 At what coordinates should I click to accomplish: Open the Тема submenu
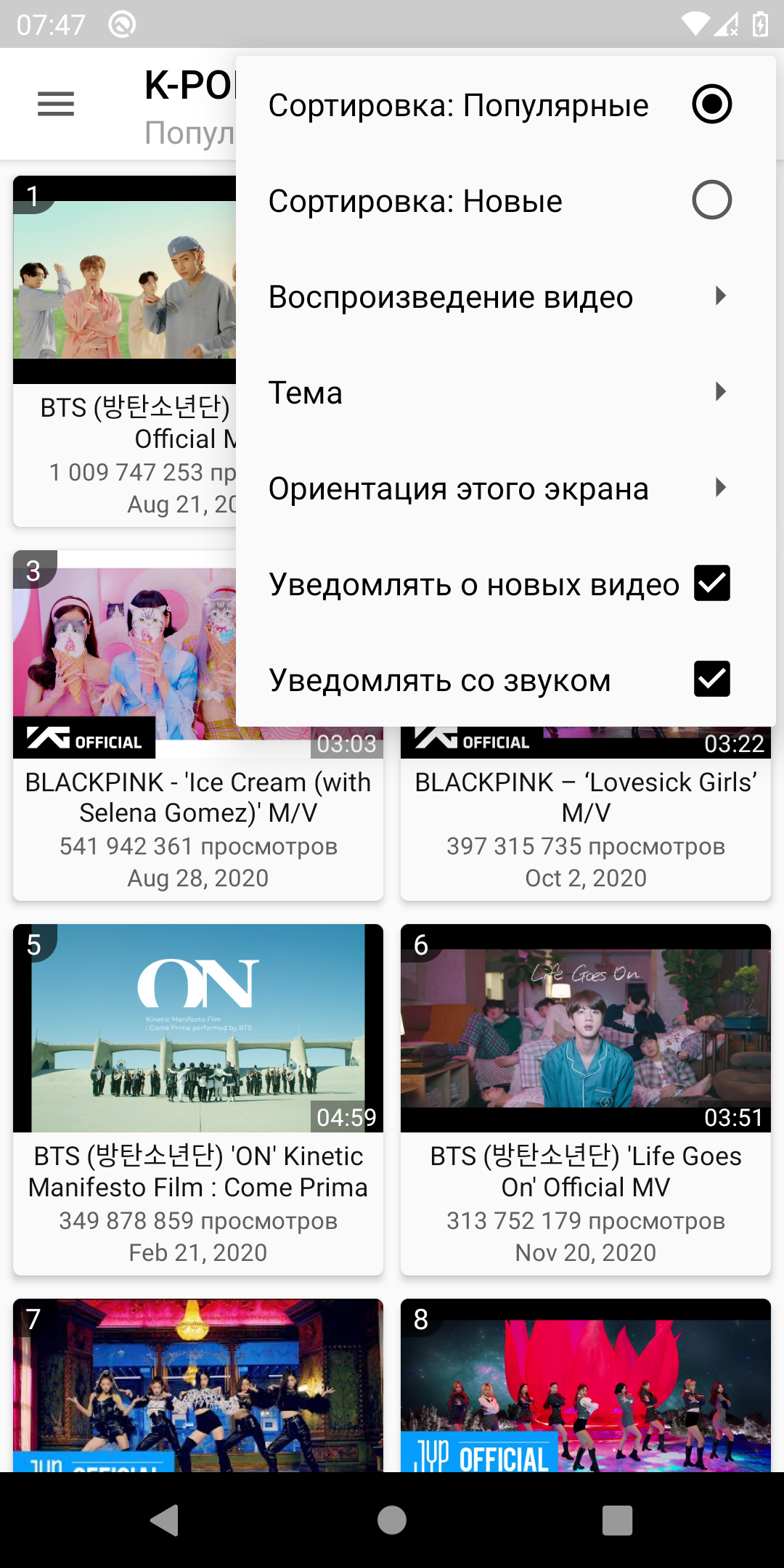(506, 392)
